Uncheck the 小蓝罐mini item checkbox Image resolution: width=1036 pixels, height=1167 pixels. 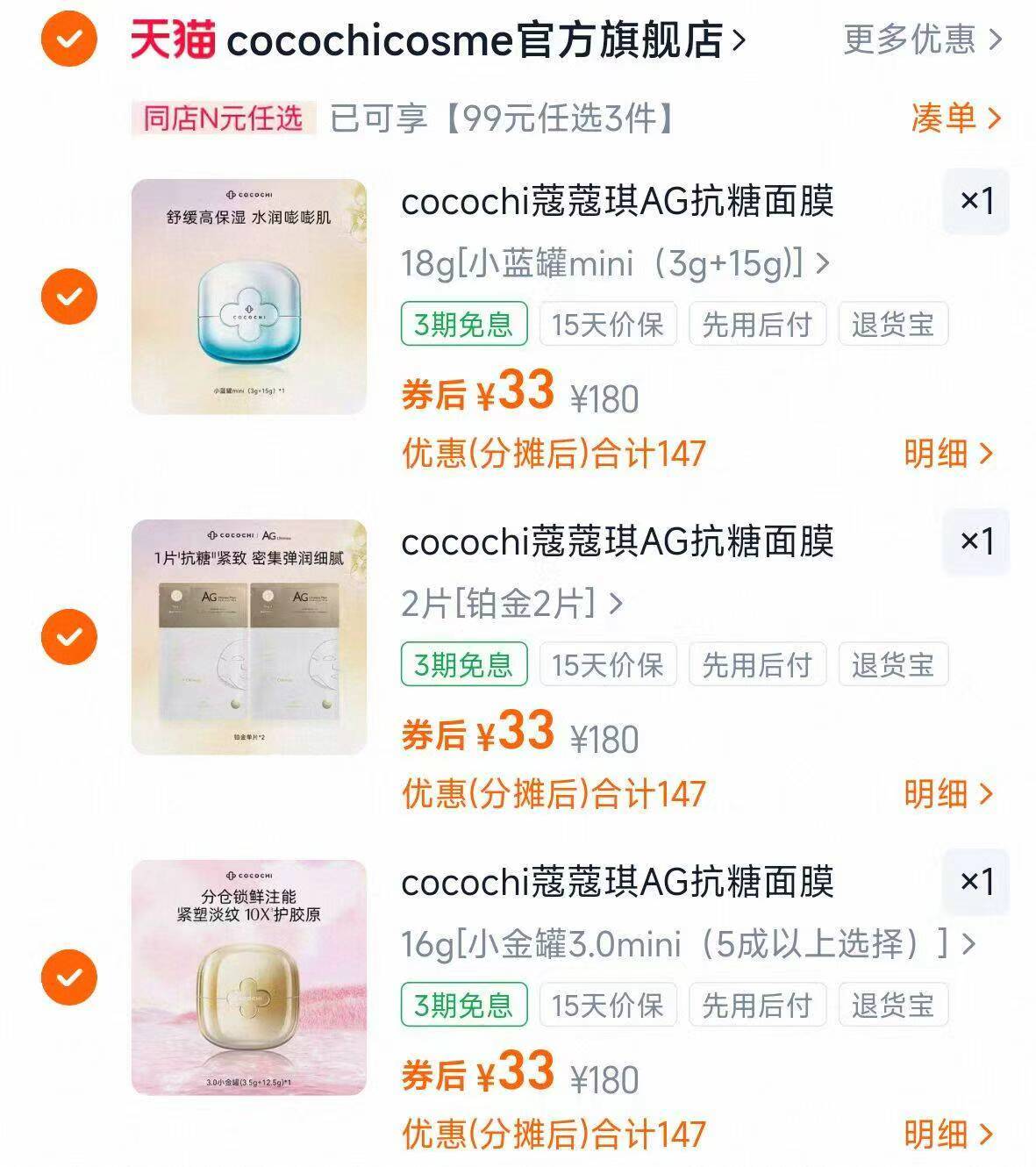(69, 297)
